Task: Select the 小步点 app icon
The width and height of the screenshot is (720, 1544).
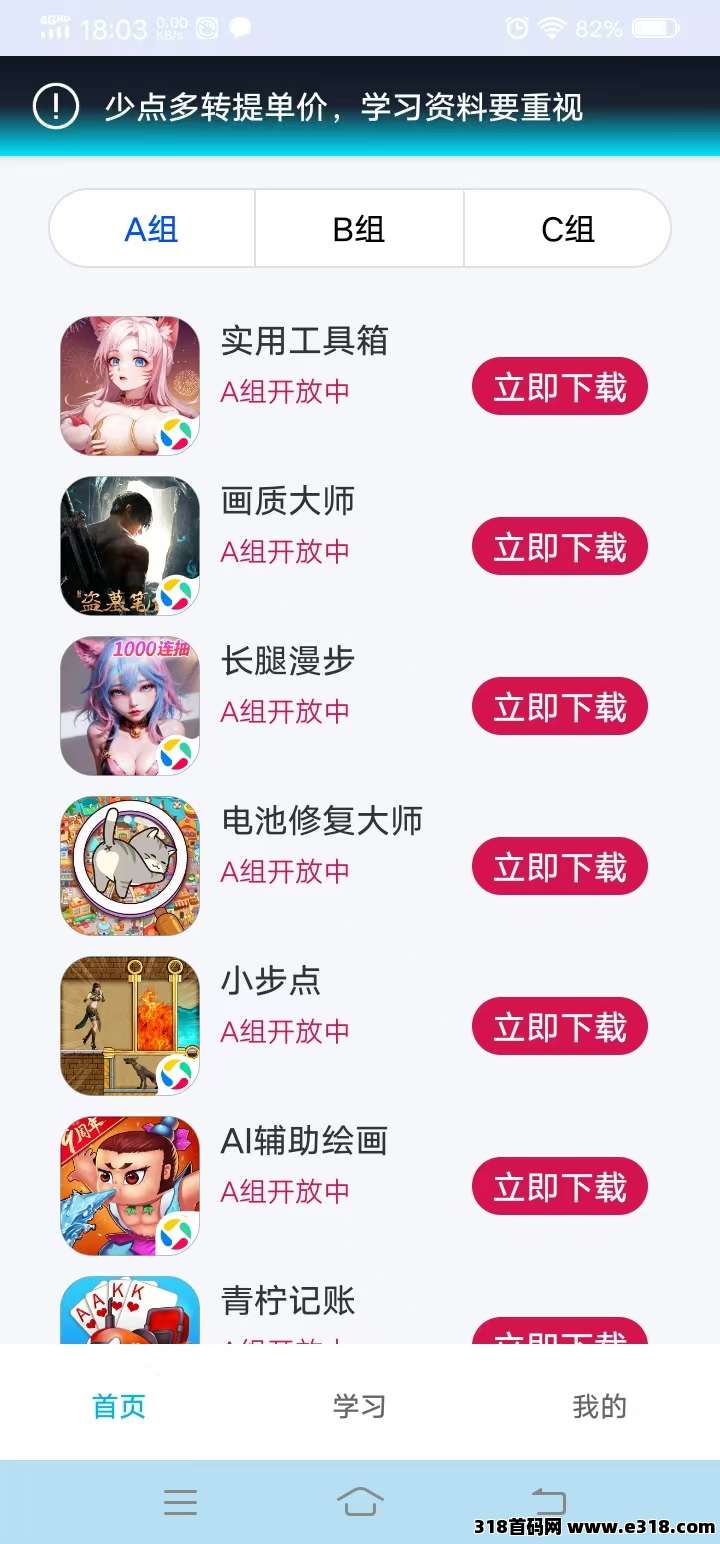Action: [129, 1025]
